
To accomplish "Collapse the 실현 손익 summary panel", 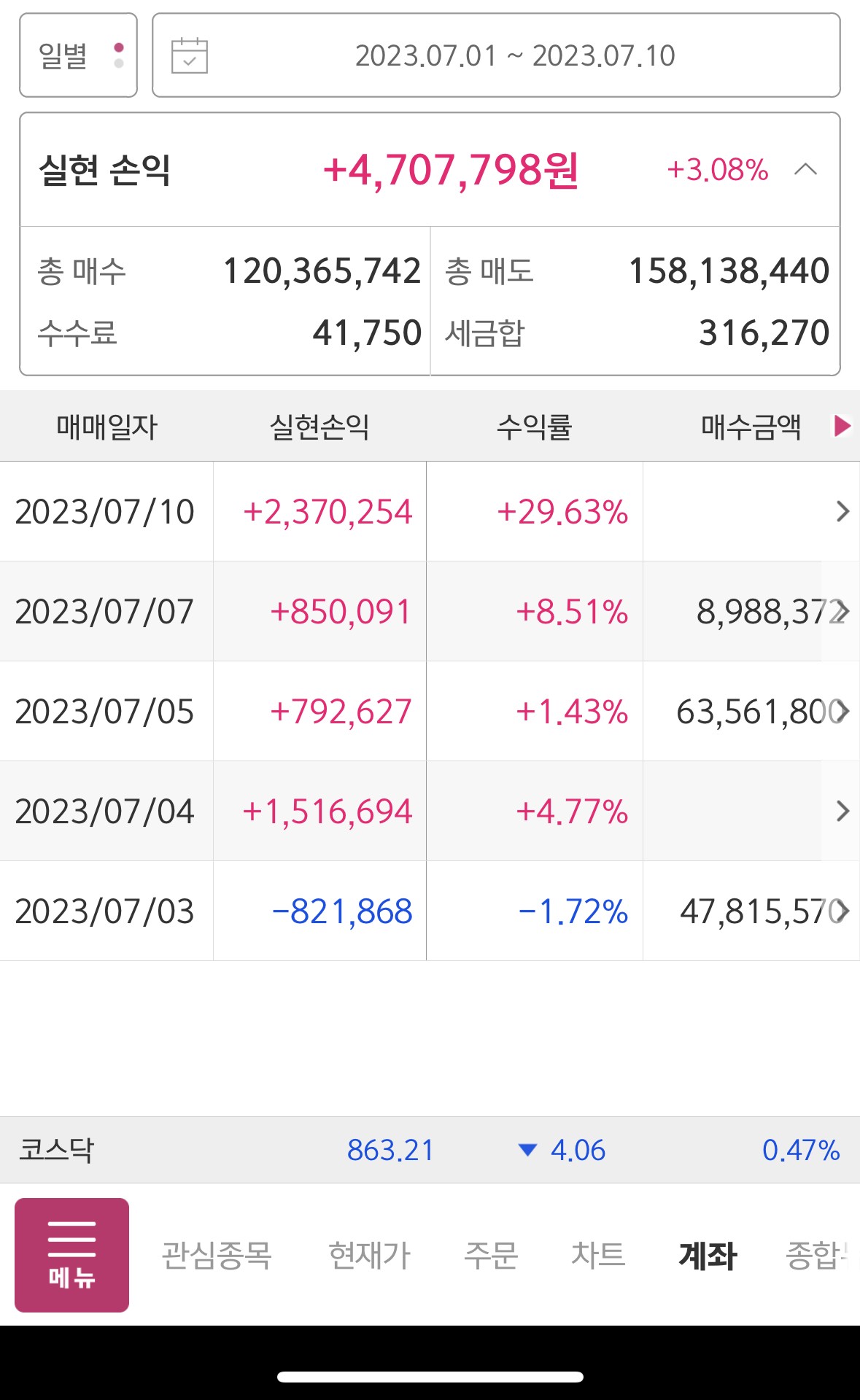I will click(x=805, y=170).
